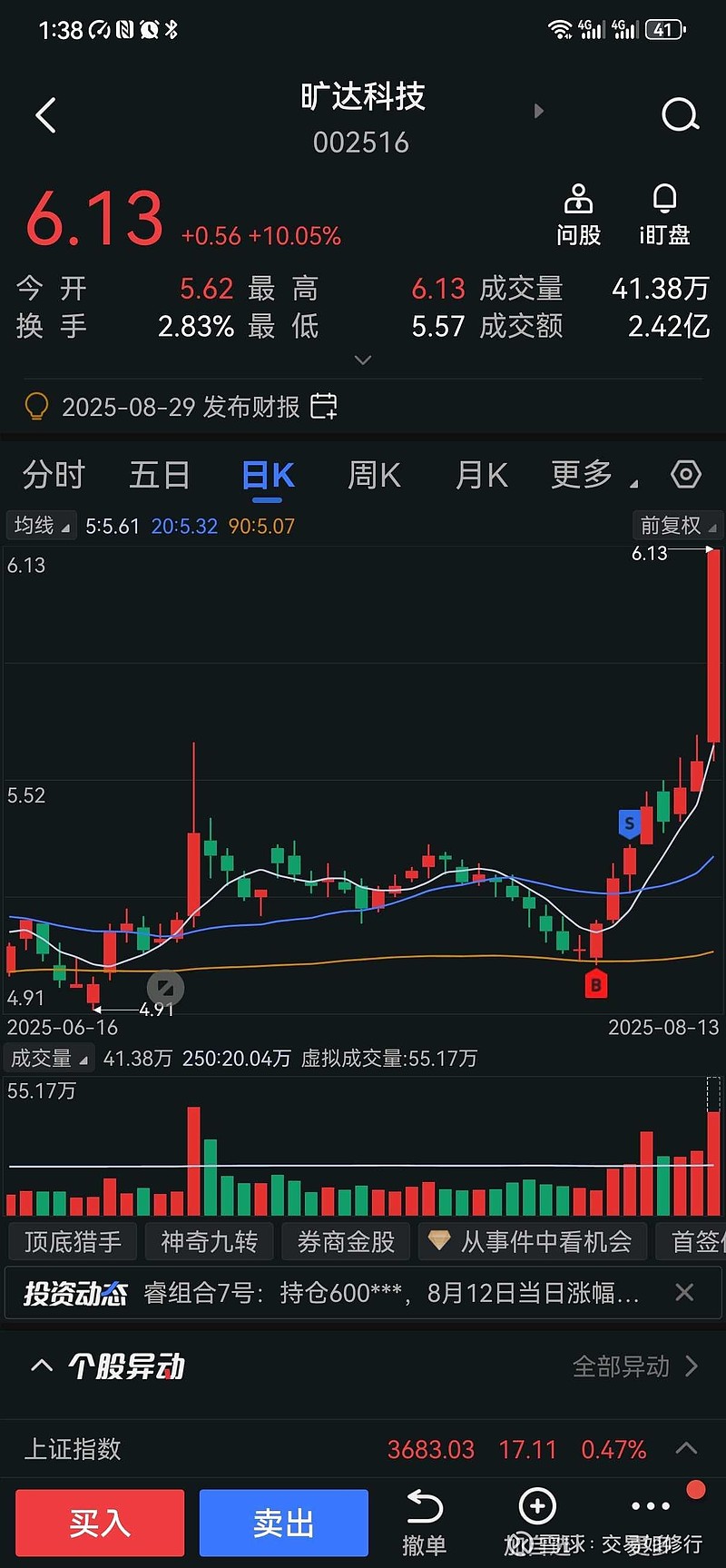The width and height of the screenshot is (726, 1568).
Task: Tap the red 买入 button
Action: click(x=100, y=1523)
